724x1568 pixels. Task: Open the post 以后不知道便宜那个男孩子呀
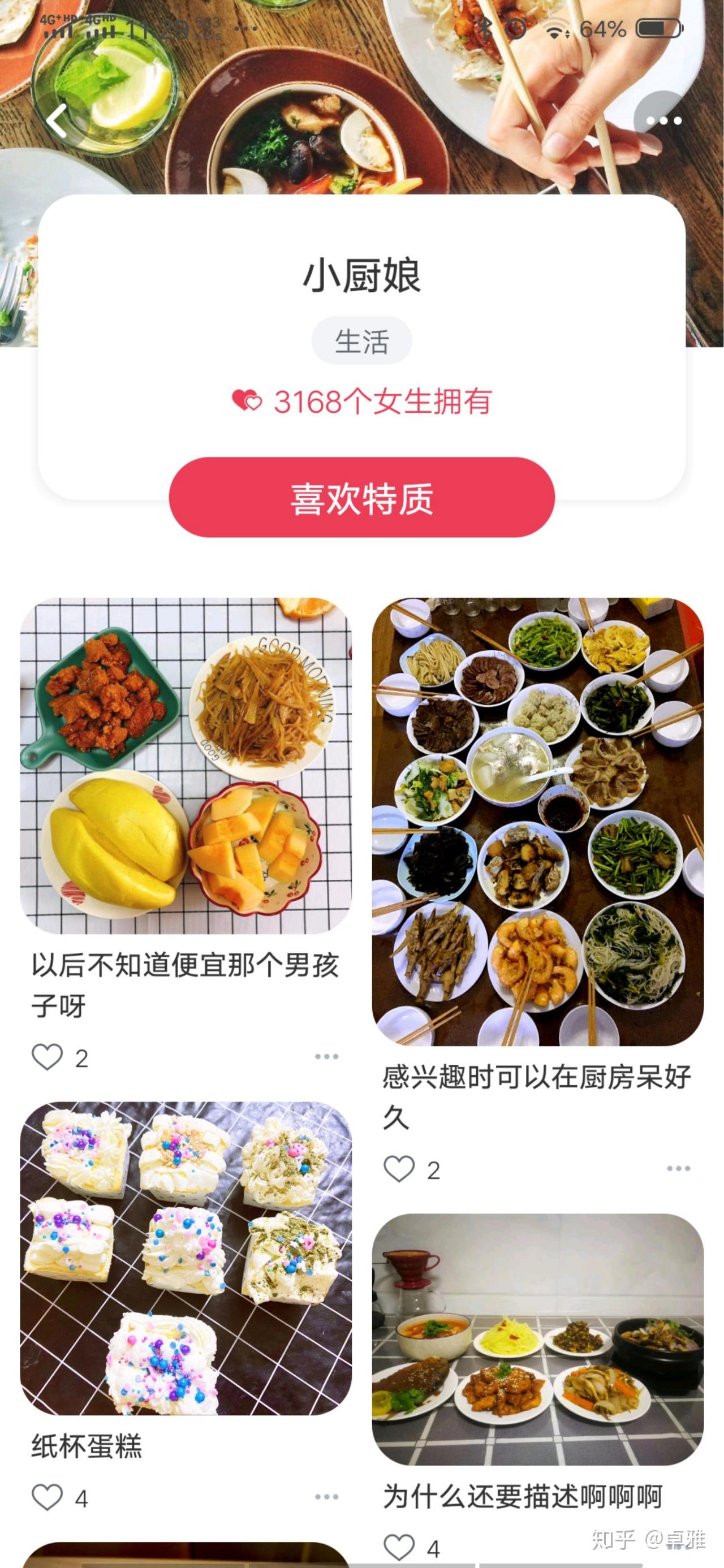(x=186, y=766)
